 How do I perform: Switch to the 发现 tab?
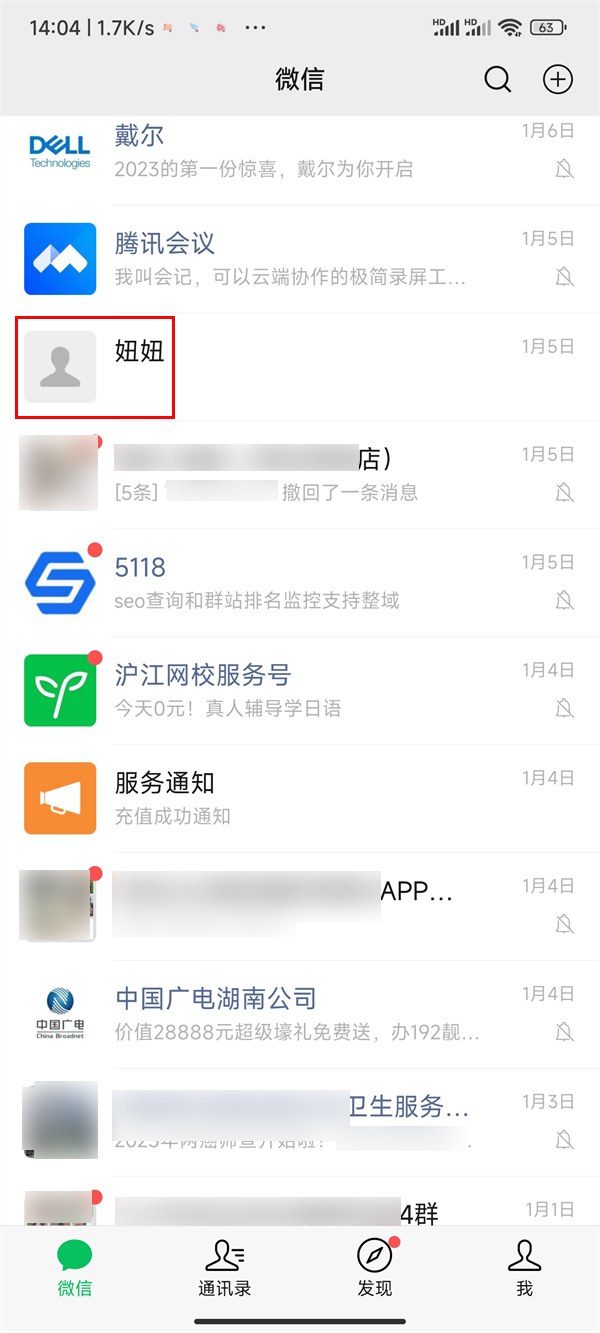[374, 1268]
